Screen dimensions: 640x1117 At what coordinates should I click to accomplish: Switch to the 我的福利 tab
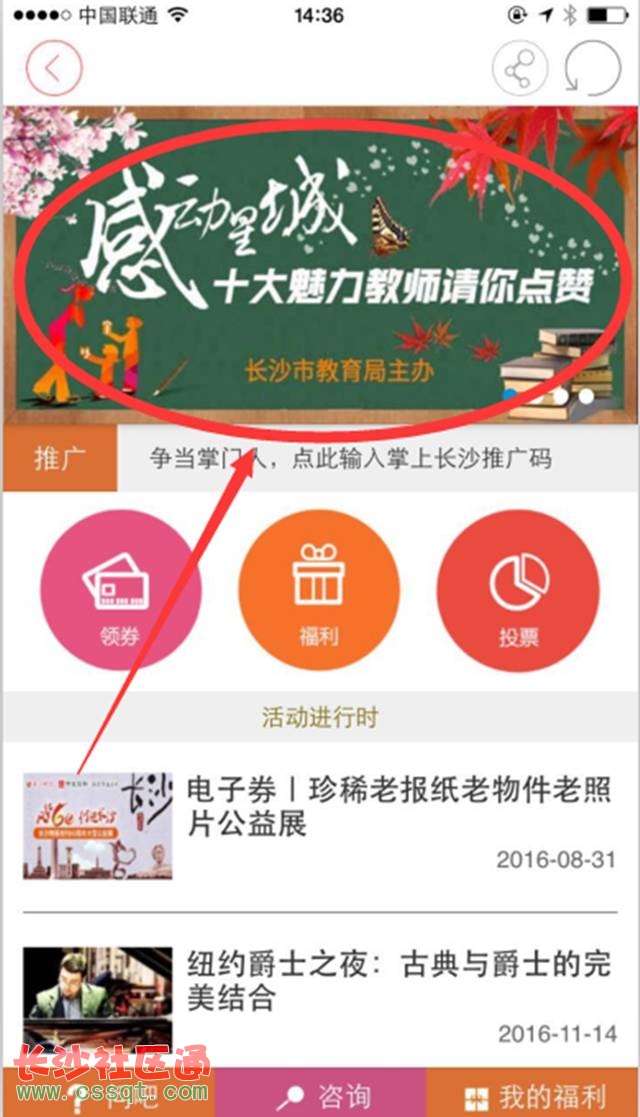coord(533,1095)
